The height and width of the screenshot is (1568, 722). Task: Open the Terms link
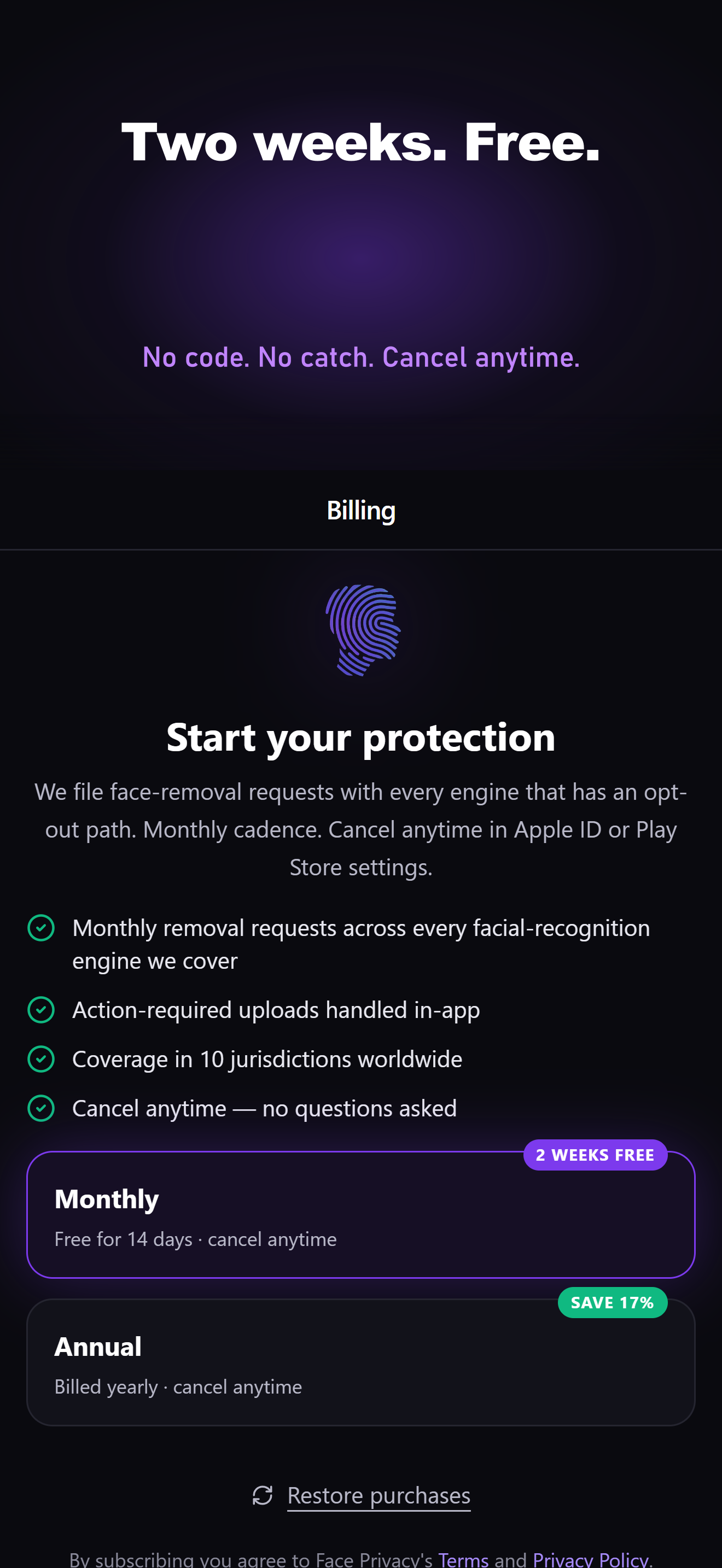pos(463,1559)
